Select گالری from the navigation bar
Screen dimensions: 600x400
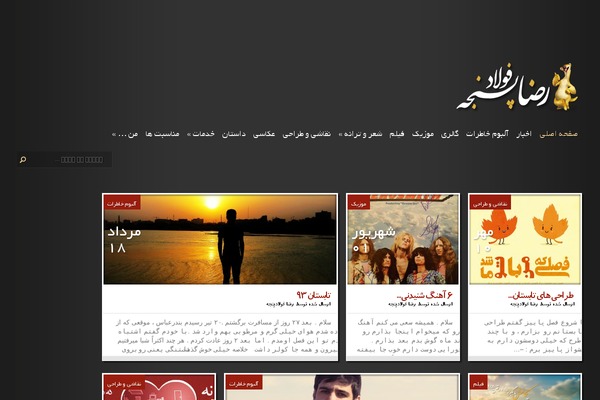tap(450, 133)
